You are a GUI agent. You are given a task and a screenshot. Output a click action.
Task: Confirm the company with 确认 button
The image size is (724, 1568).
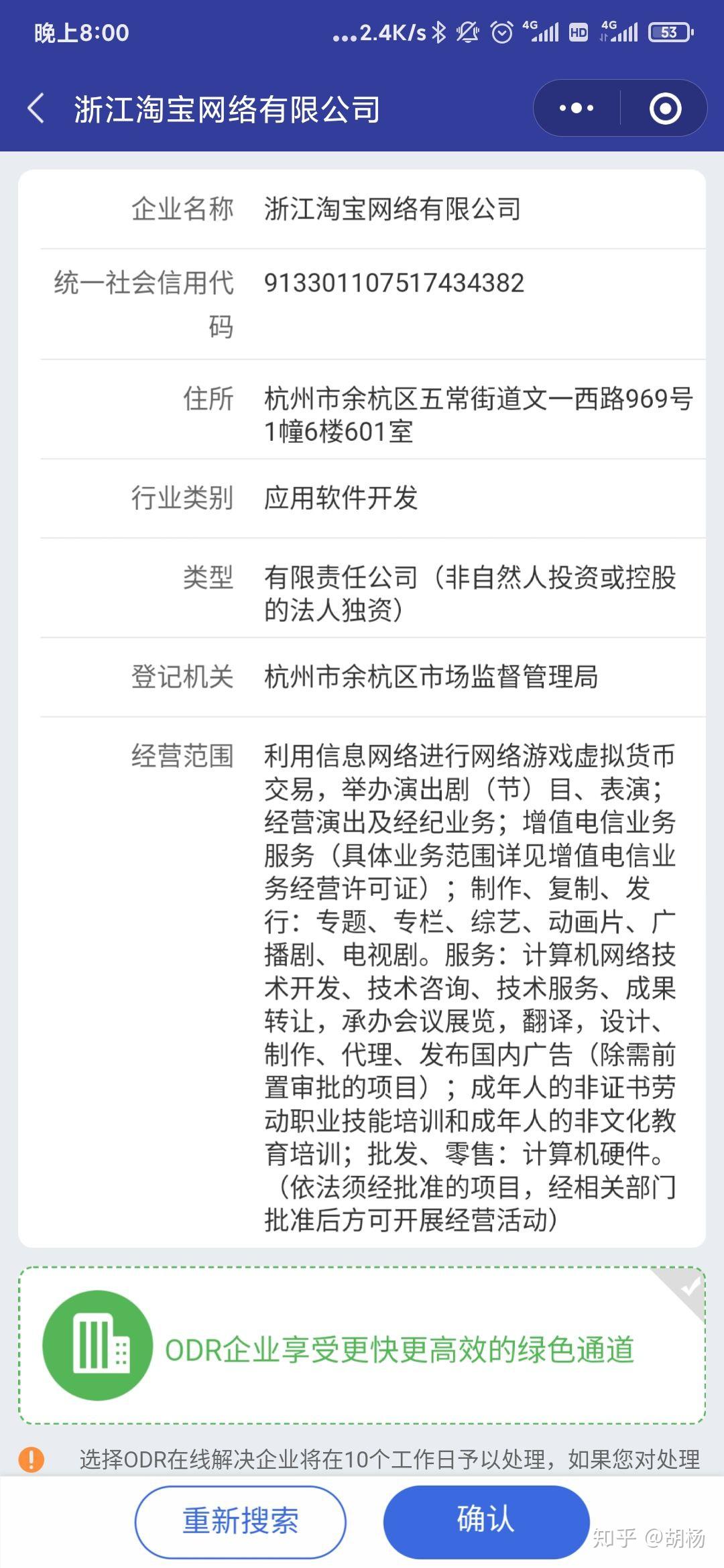tap(486, 1521)
